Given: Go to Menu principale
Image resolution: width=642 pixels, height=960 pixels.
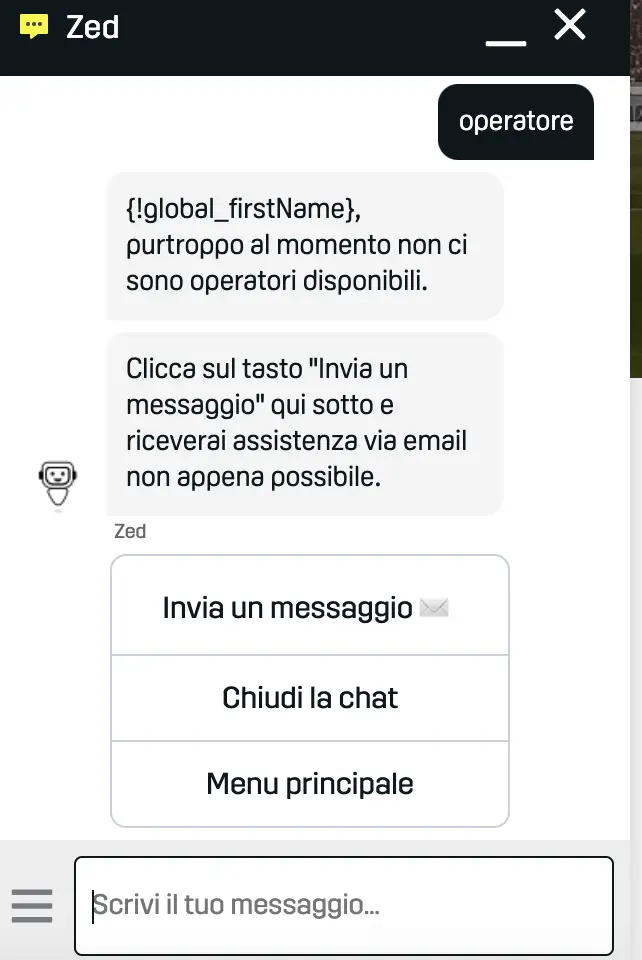Looking at the screenshot, I should [310, 784].
